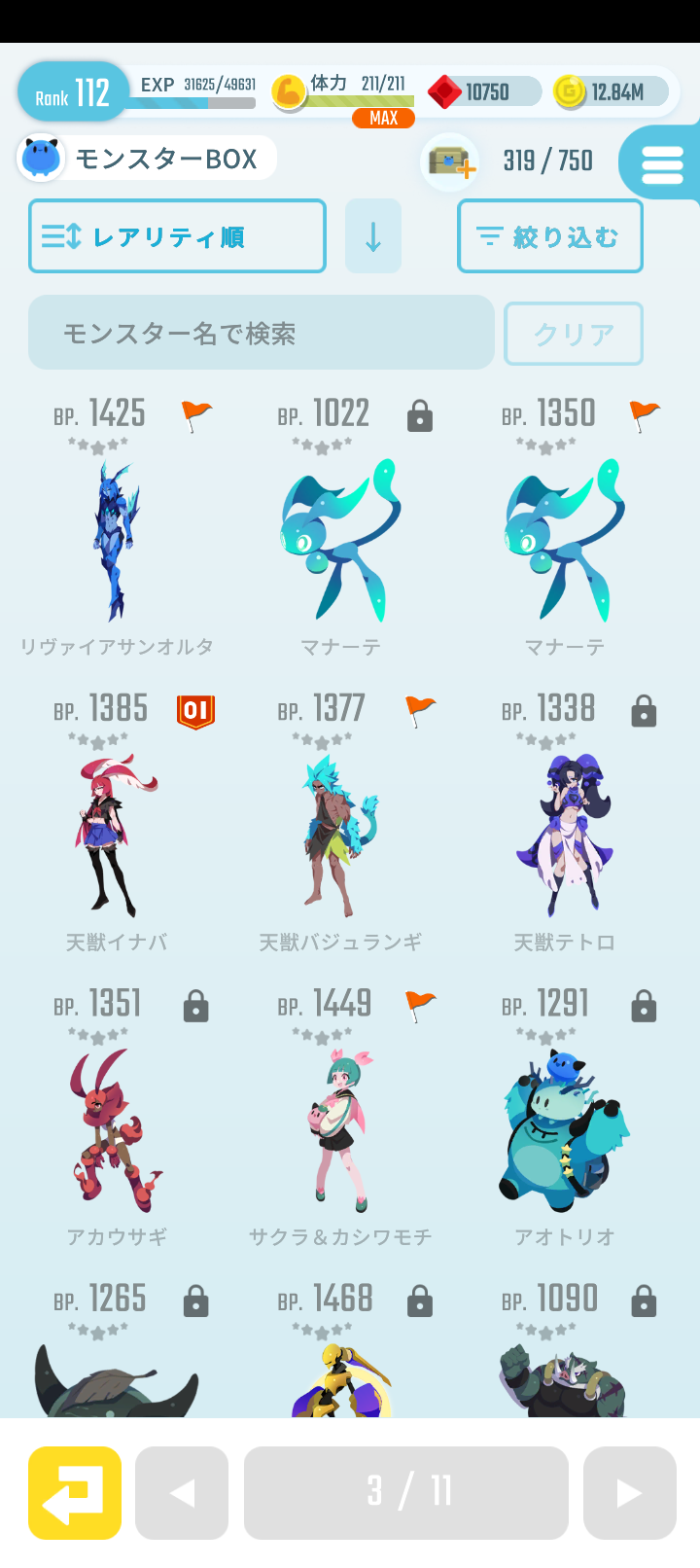Screen dimensions: 700x1568
Task: View the アオトリオ monster
Action: (564, 1129)
